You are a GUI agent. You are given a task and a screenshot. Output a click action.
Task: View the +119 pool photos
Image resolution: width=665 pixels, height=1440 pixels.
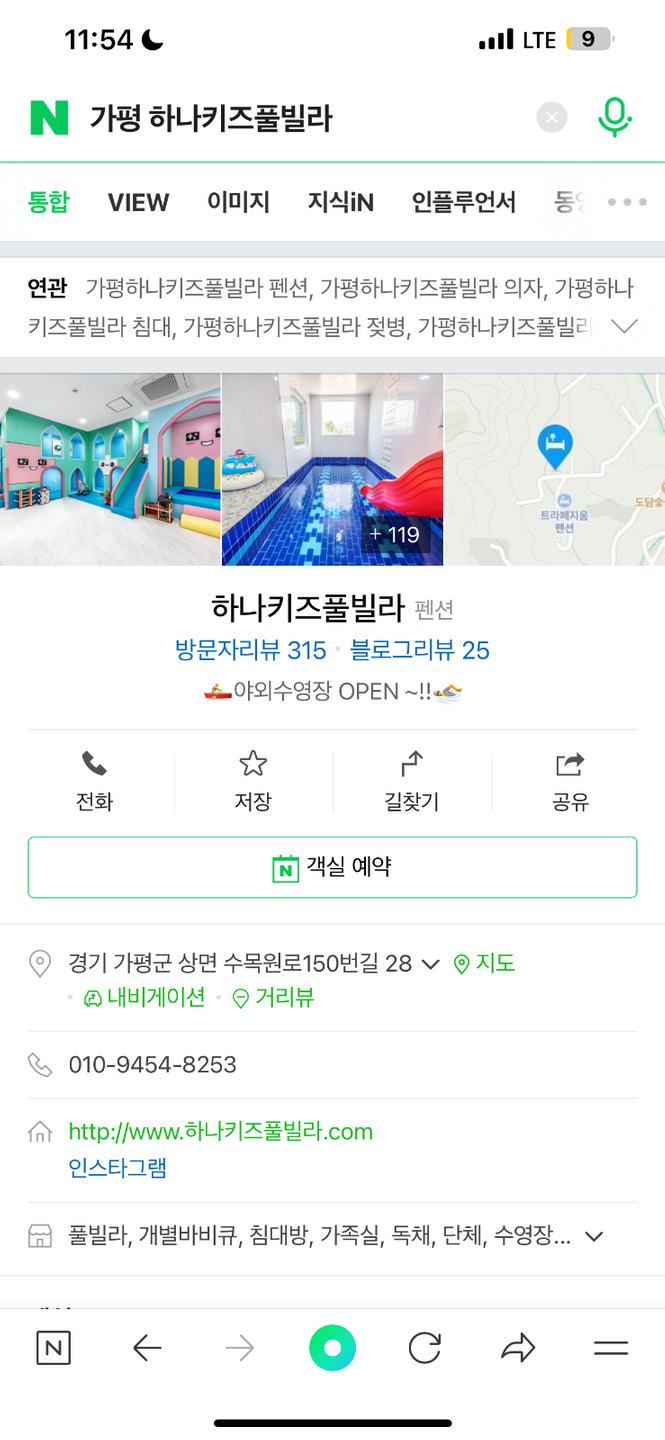[x=332, y=469]
